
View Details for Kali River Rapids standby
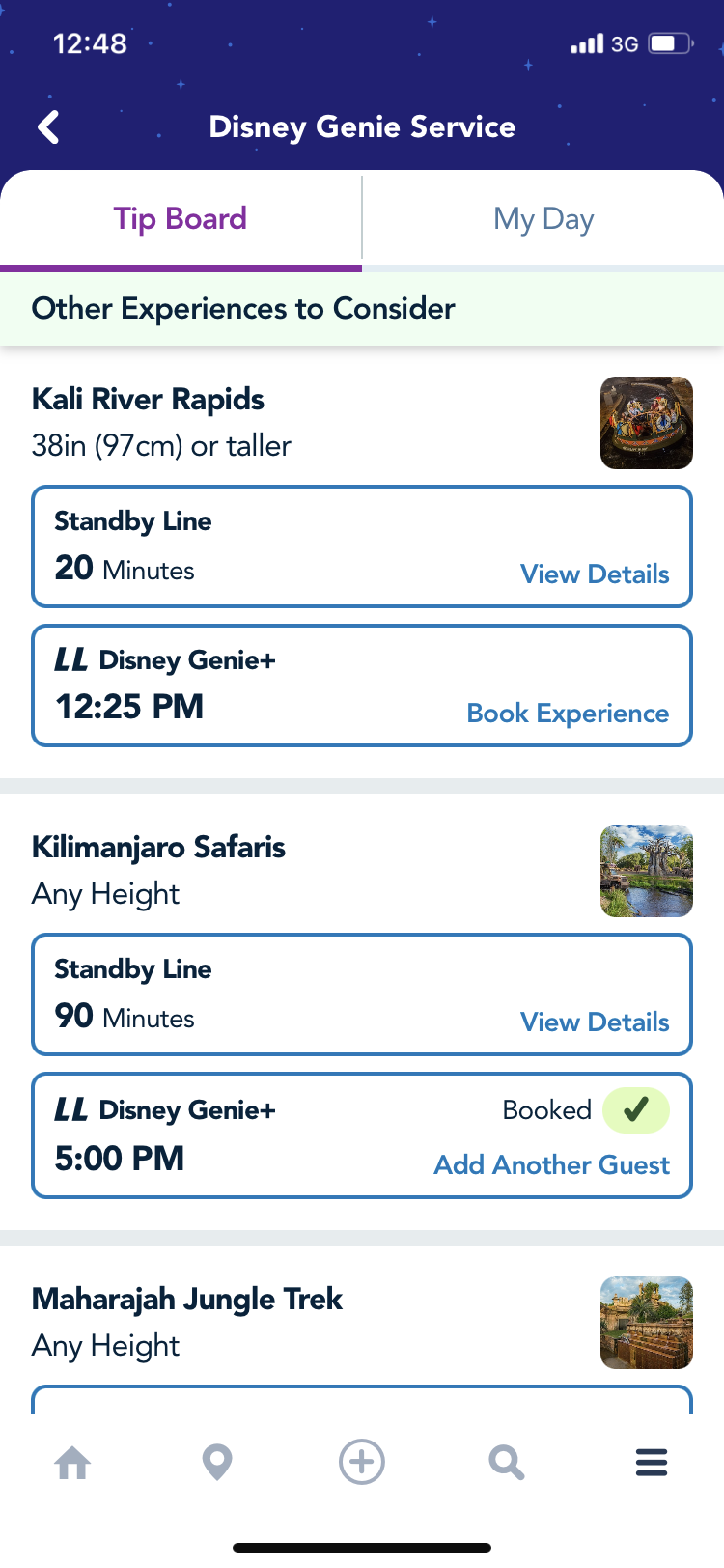point(595,574)
